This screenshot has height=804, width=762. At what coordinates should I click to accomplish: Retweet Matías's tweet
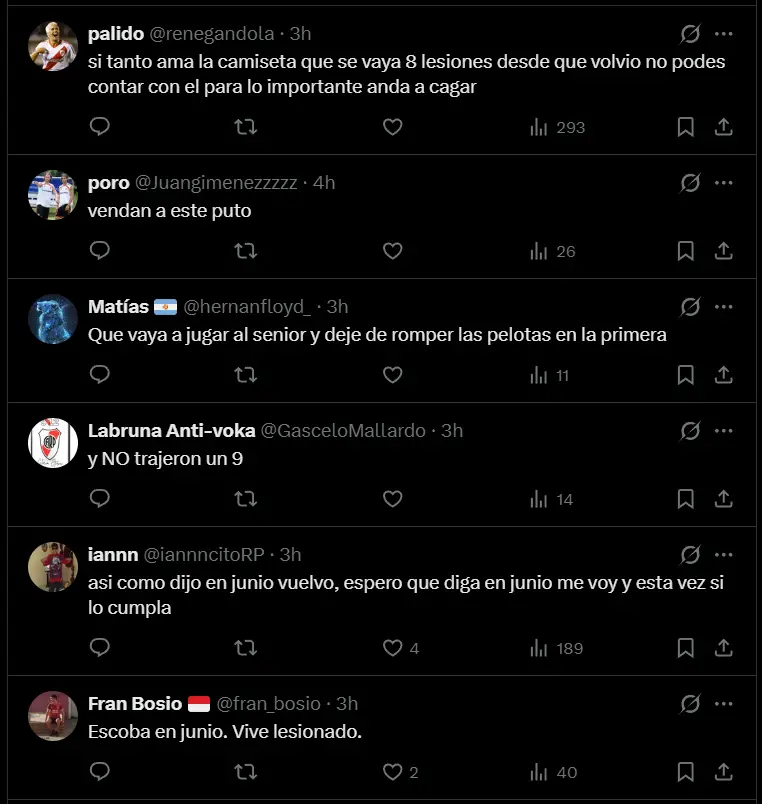245,375
